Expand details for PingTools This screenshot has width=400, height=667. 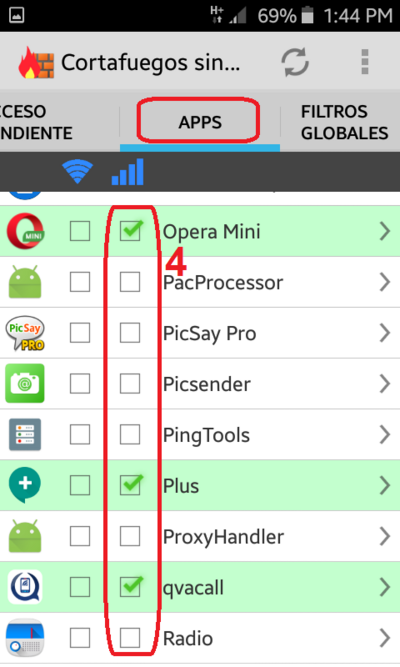click(385, 435)
